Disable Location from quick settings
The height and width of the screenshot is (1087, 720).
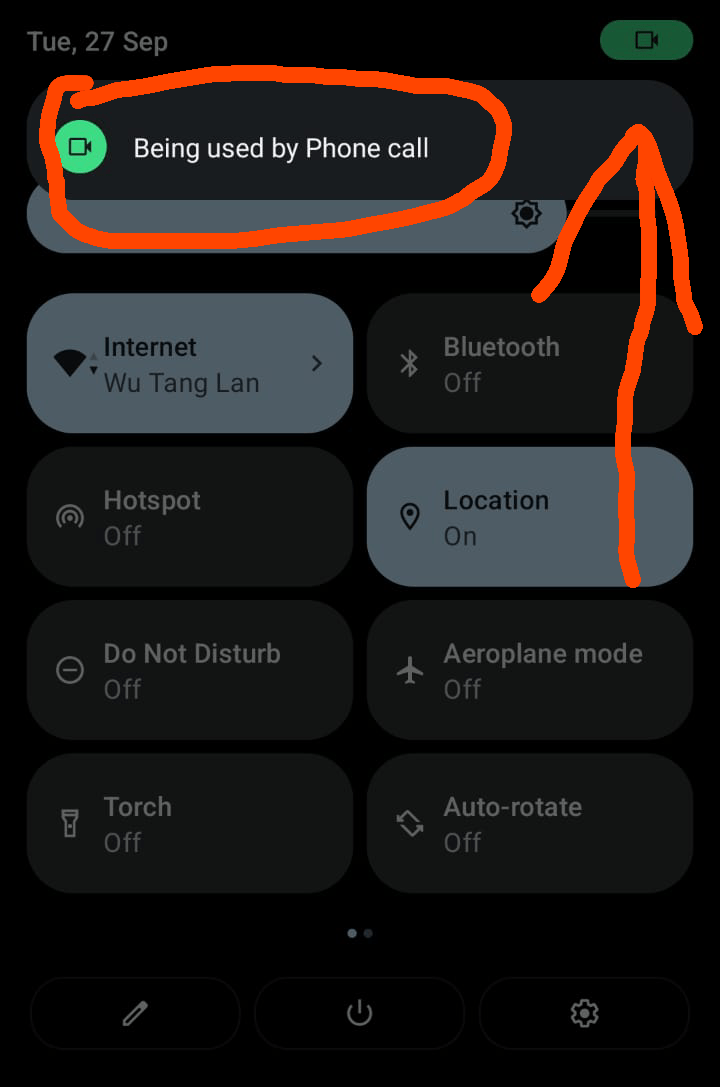[529, 516]
